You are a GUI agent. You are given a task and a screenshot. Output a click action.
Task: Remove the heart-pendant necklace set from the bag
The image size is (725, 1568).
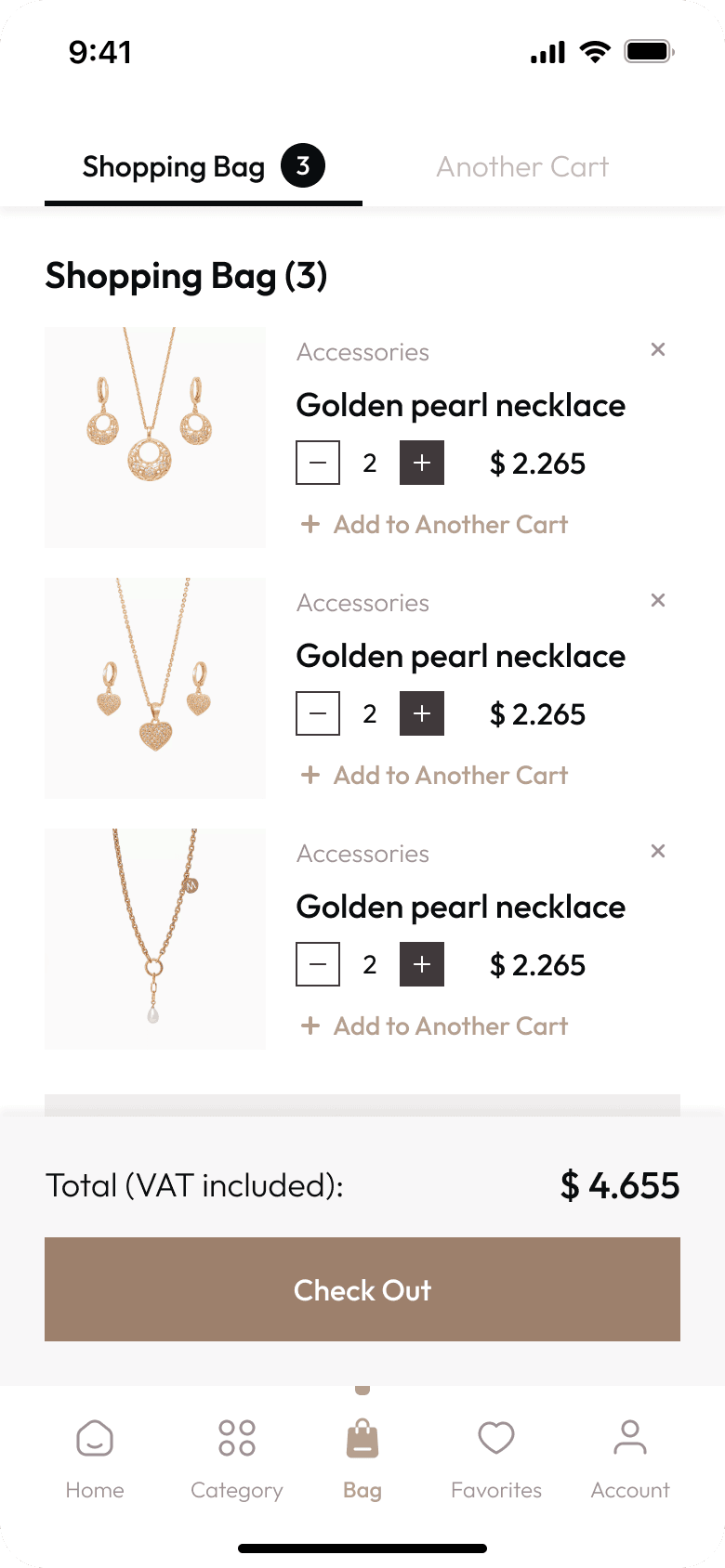pos(658,601)
